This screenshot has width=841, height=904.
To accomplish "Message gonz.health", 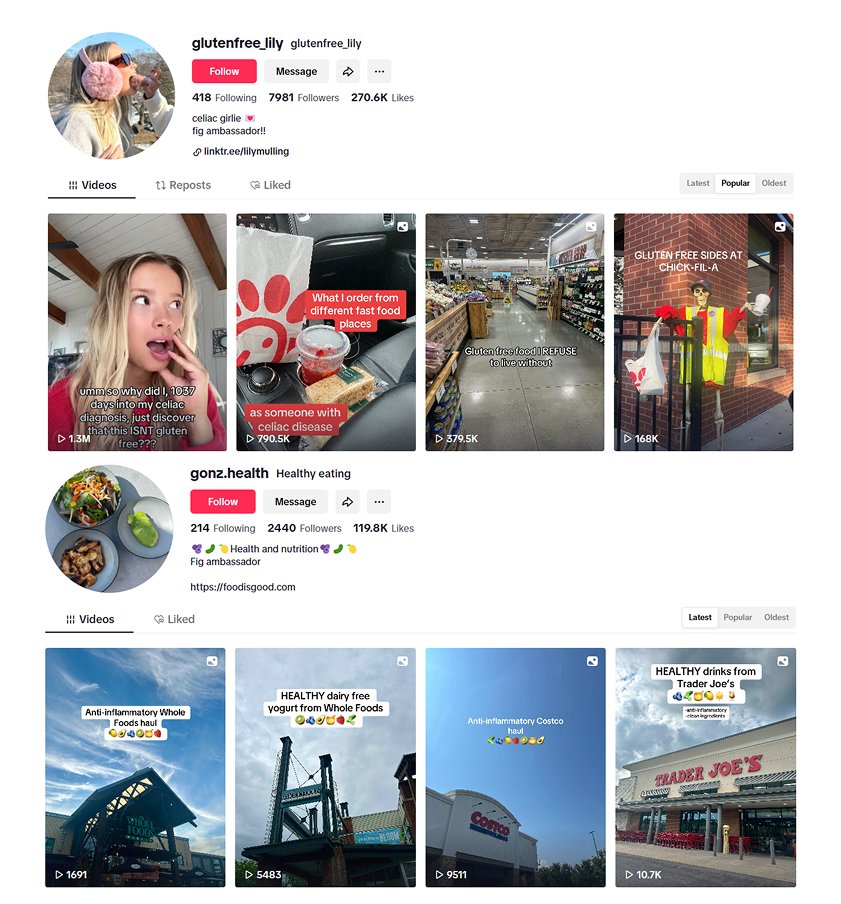I will tap(295, 501).
